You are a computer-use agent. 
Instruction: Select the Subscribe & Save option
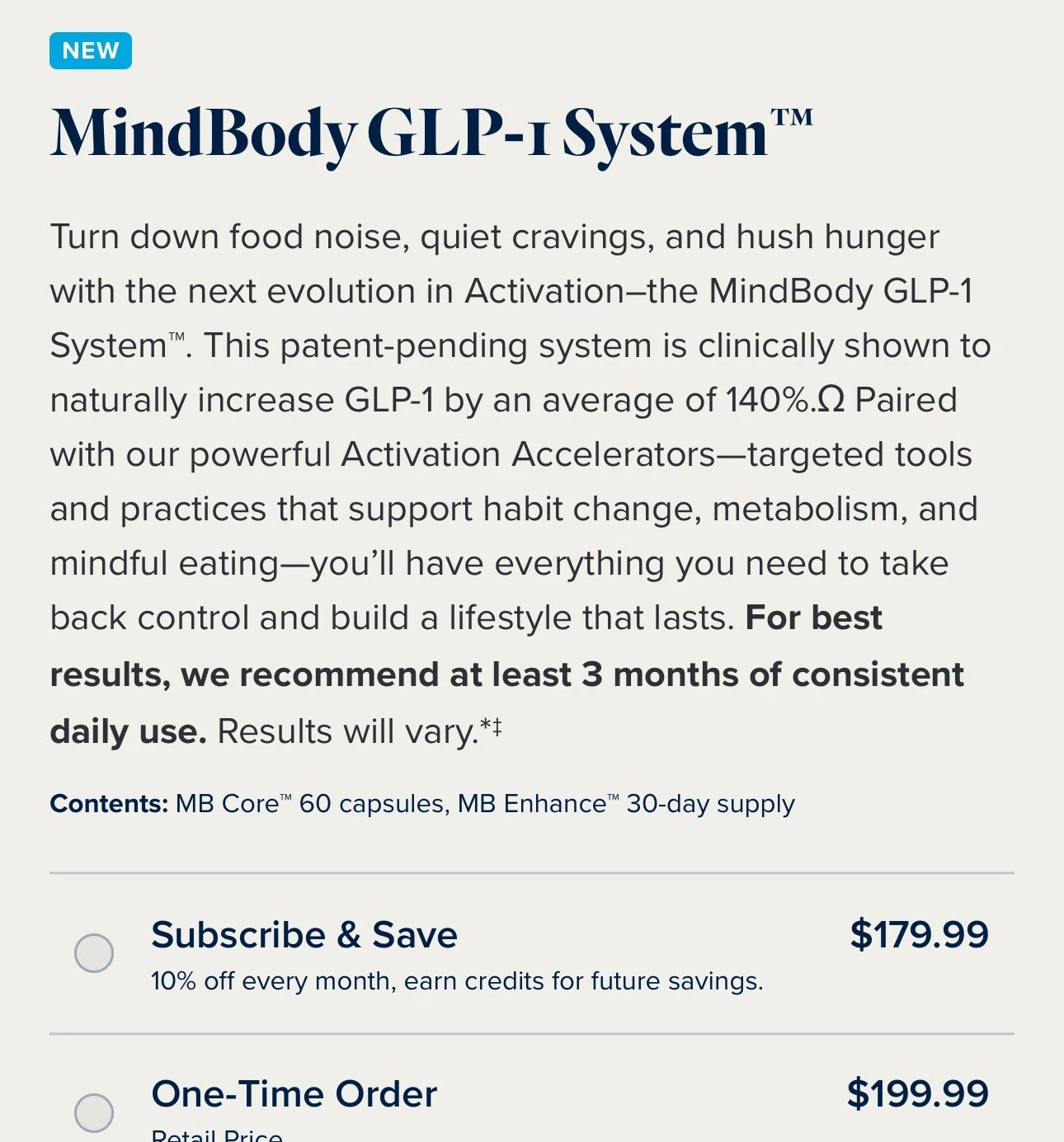tap(94, 953)
